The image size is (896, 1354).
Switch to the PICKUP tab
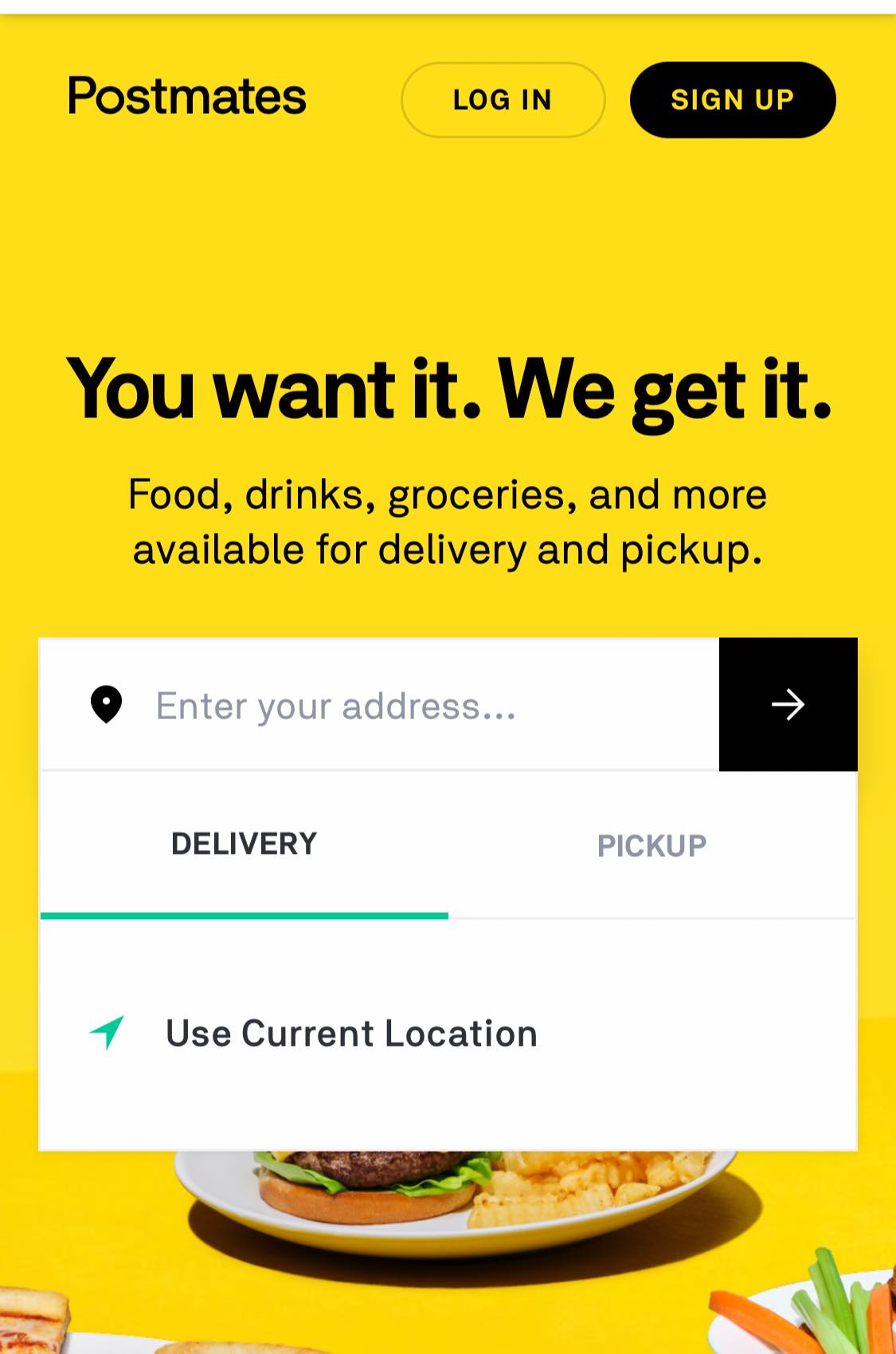(651, 846)
